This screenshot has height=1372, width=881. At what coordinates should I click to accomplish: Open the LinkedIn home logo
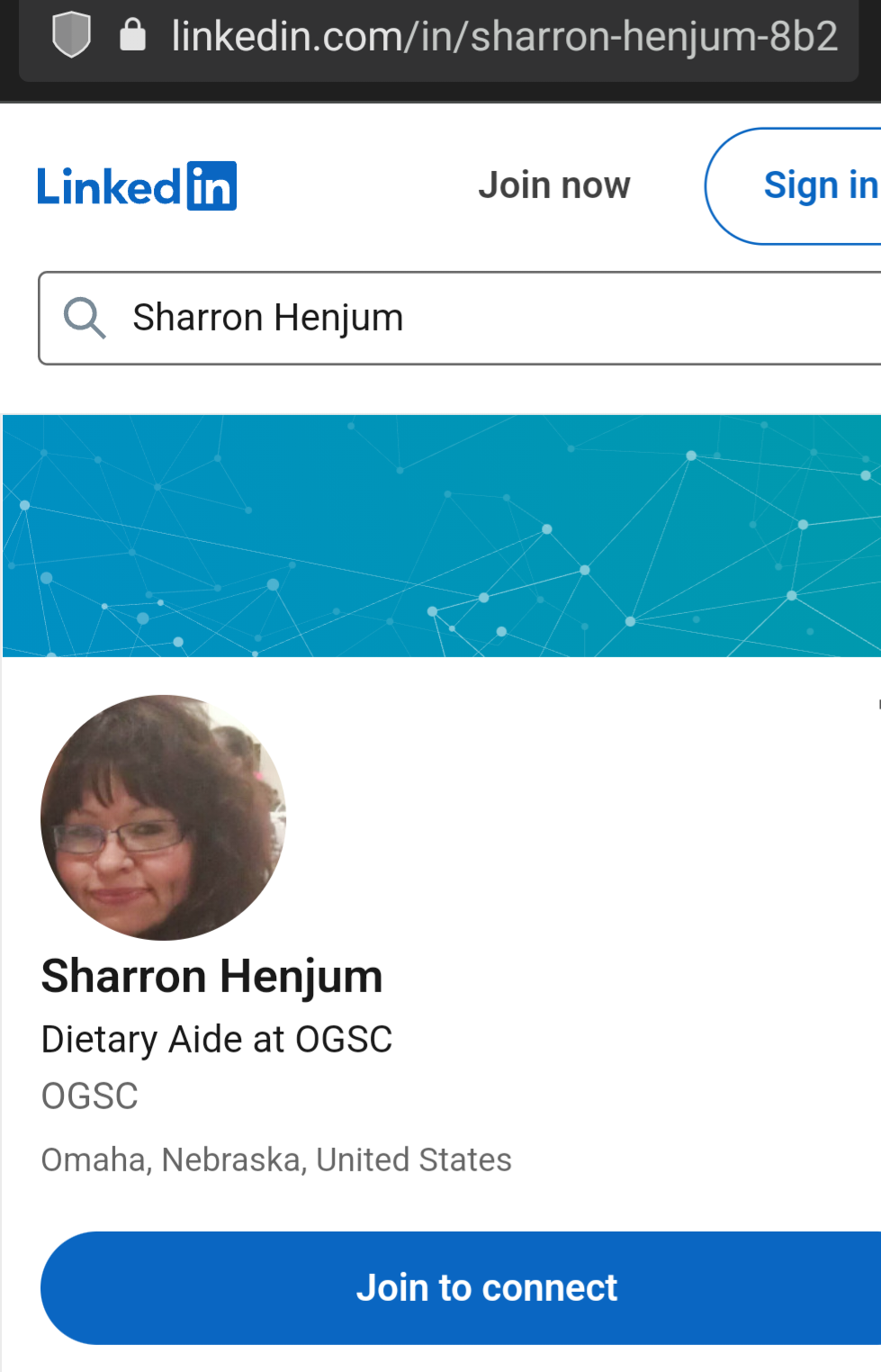coord(137,186)
